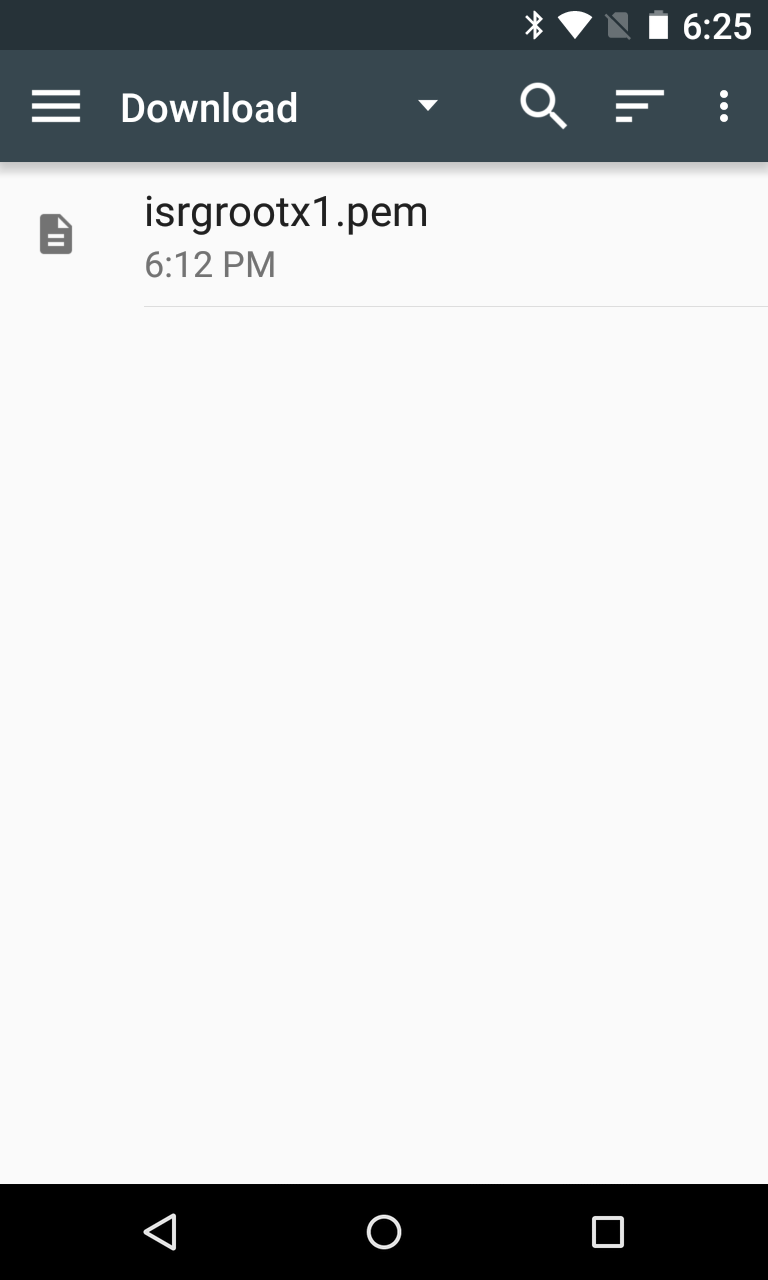768x1280 pixels.
Task: Search files in Download
Action: coord(543,106)
